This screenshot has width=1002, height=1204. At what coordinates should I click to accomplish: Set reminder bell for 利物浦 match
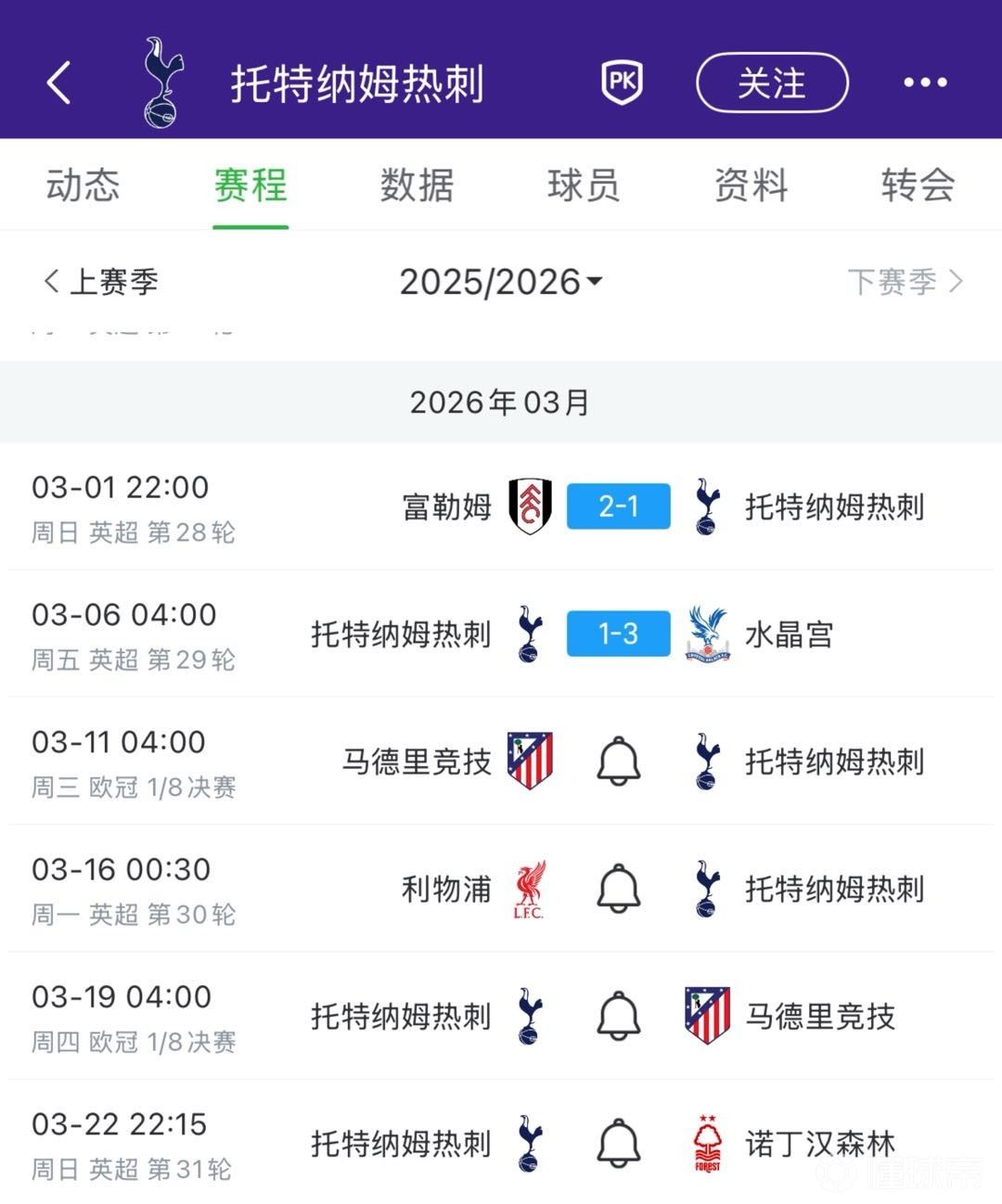(x=618, y=889)
